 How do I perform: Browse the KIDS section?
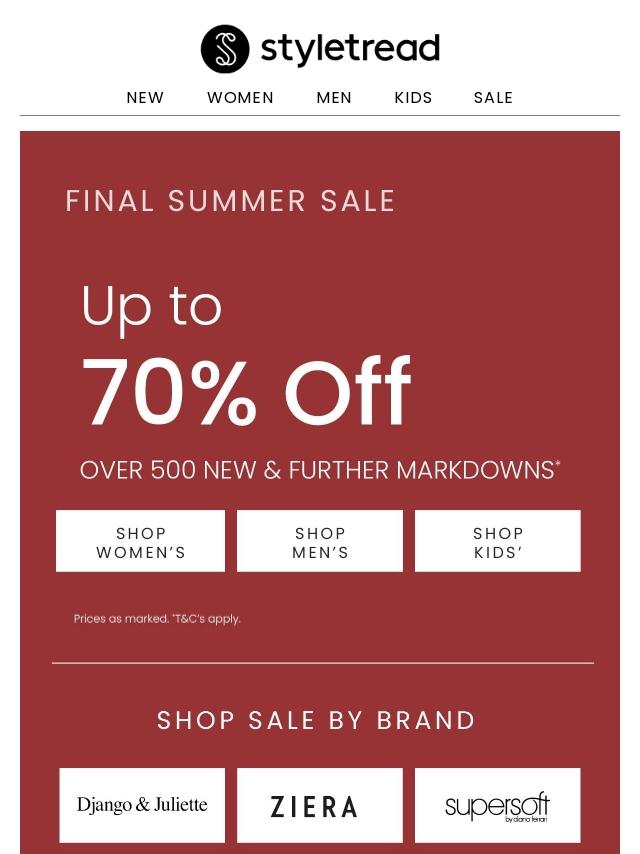pyautogui.click(x=413, y=98)
